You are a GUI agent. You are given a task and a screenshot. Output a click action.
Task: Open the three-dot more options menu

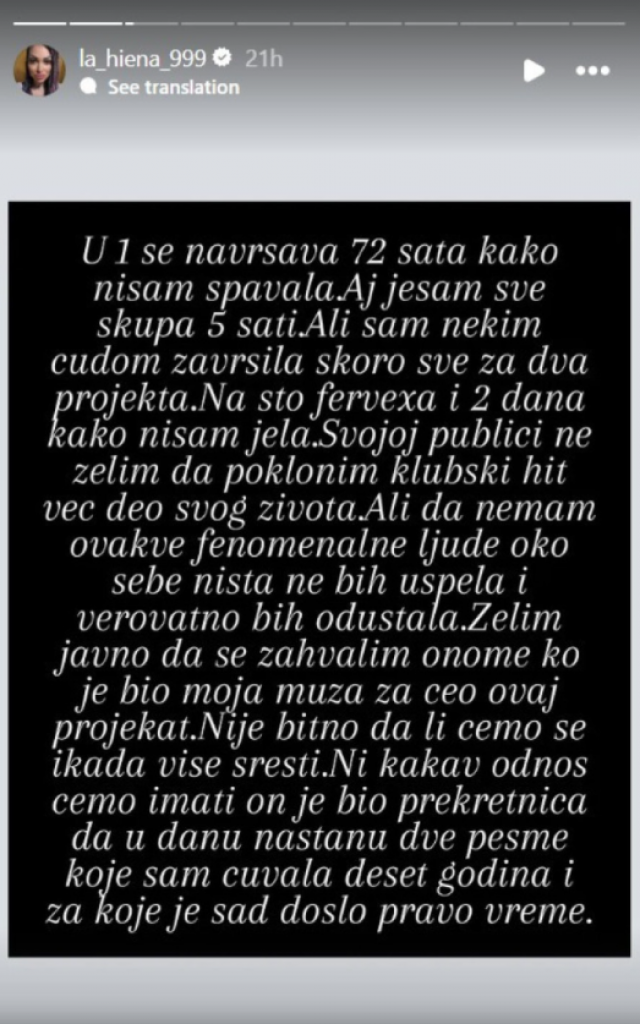click(x=593, y=71)
